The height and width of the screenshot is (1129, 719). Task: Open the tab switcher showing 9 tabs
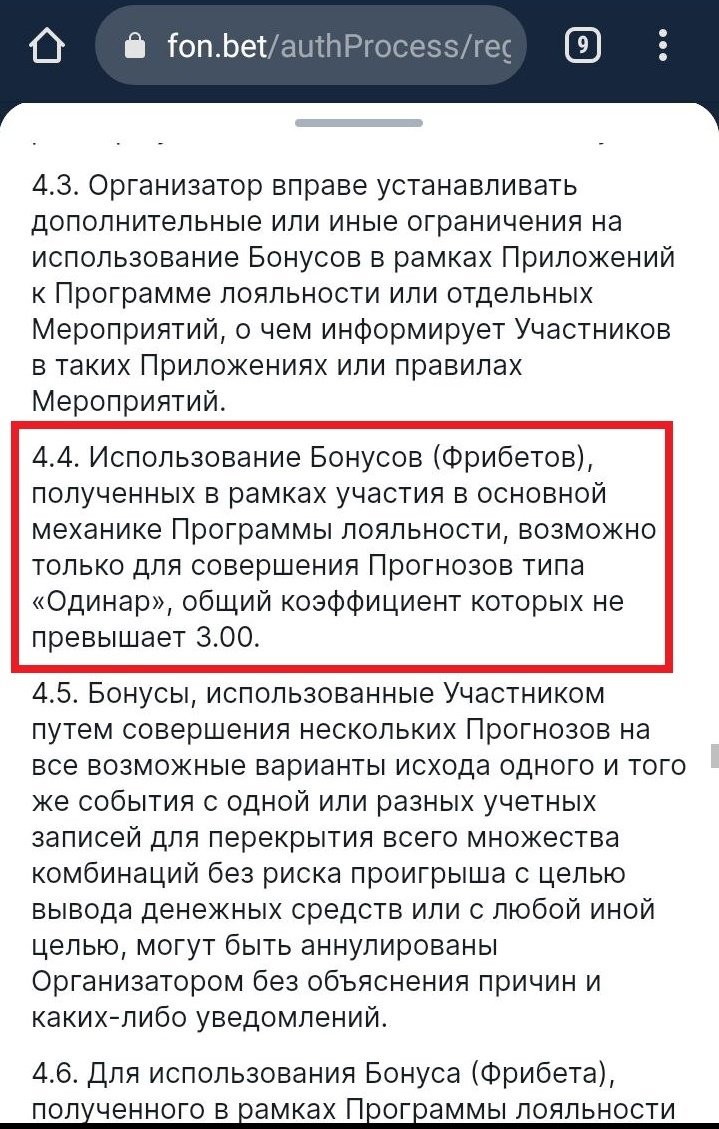coord(582,46)
